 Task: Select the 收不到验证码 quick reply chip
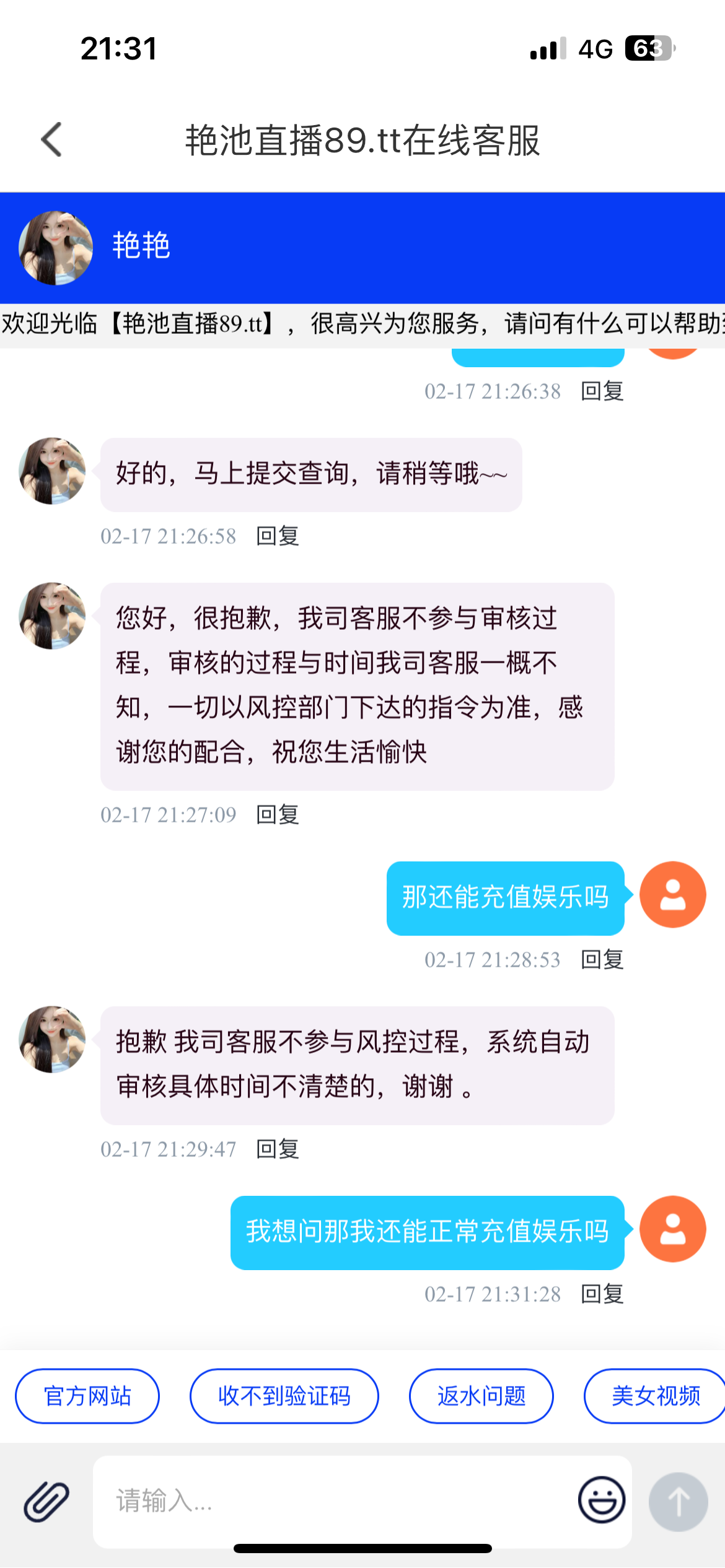[284, 1396]
